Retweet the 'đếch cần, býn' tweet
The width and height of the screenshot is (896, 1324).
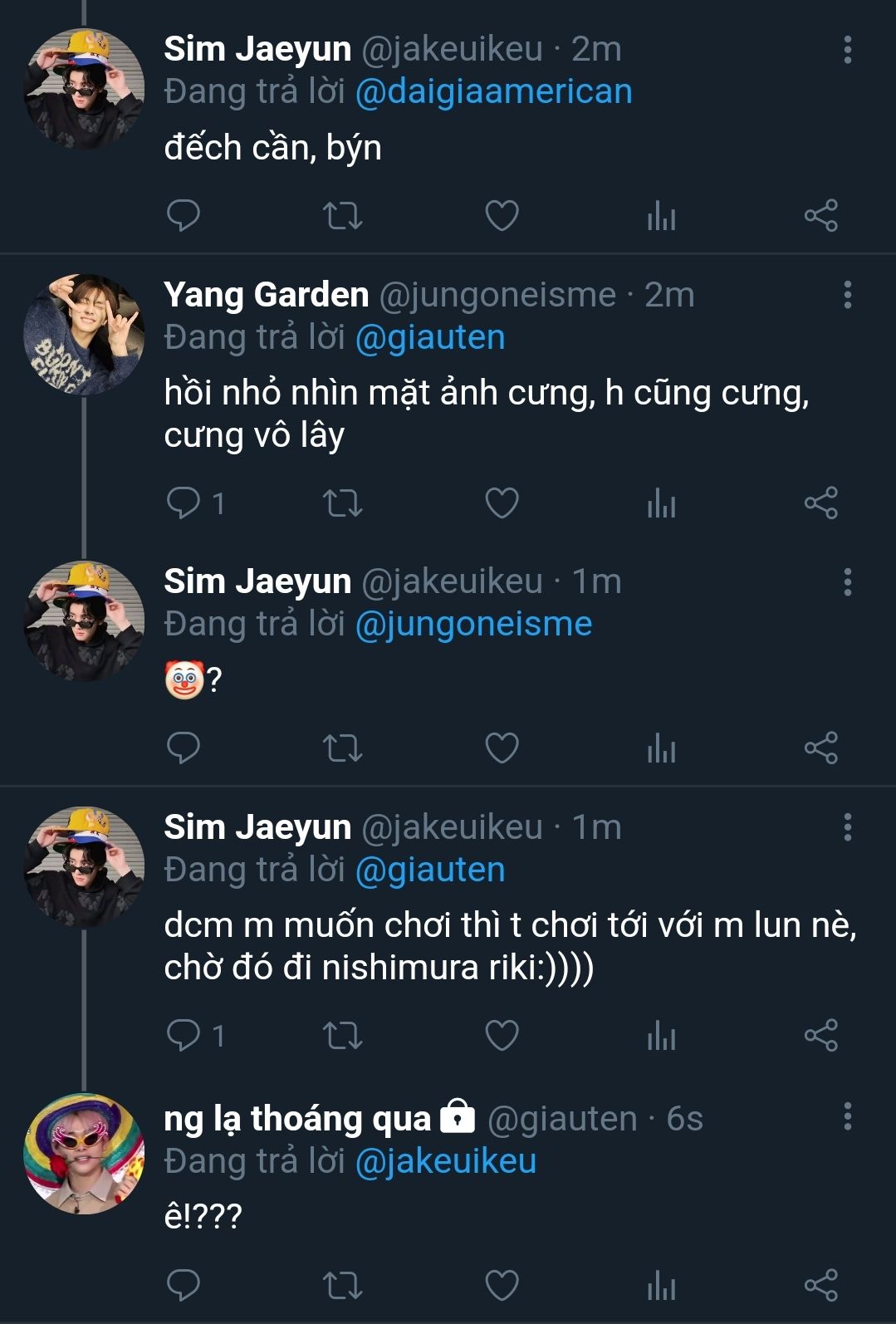click(x=342, y=216)
